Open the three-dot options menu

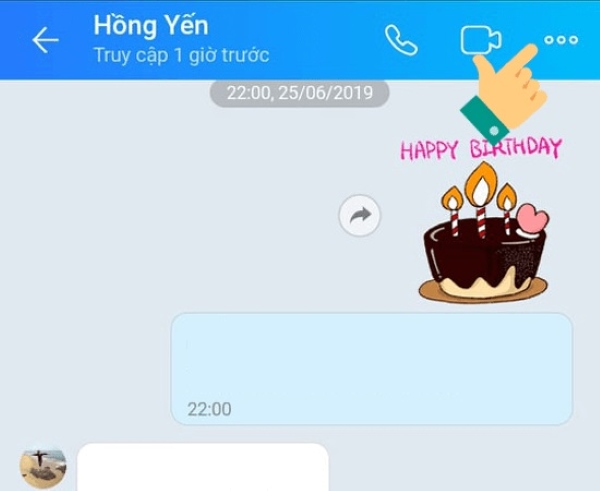561,40
